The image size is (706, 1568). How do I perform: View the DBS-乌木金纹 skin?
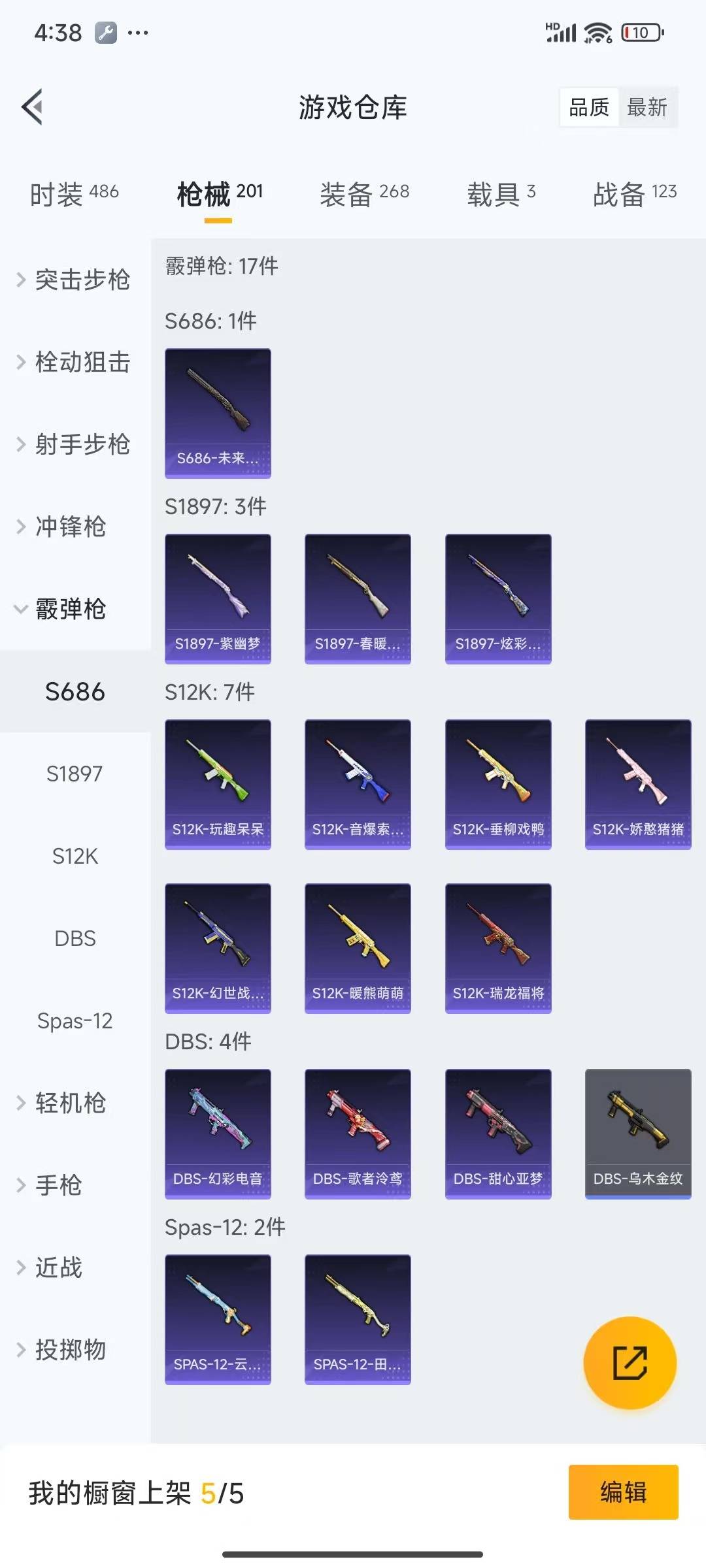tap(638, 1134)
